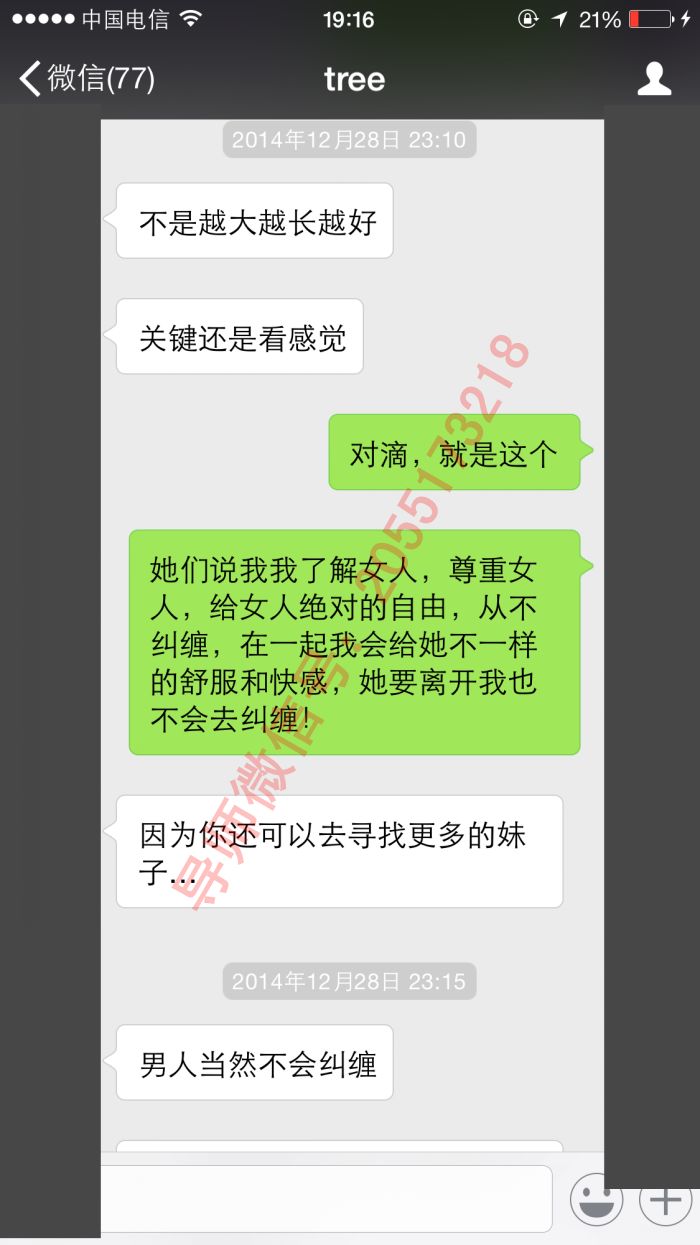The height and width of the screenshot is (1245, 700).
Task: Open the plus attachments menu
Action: 665,1199
